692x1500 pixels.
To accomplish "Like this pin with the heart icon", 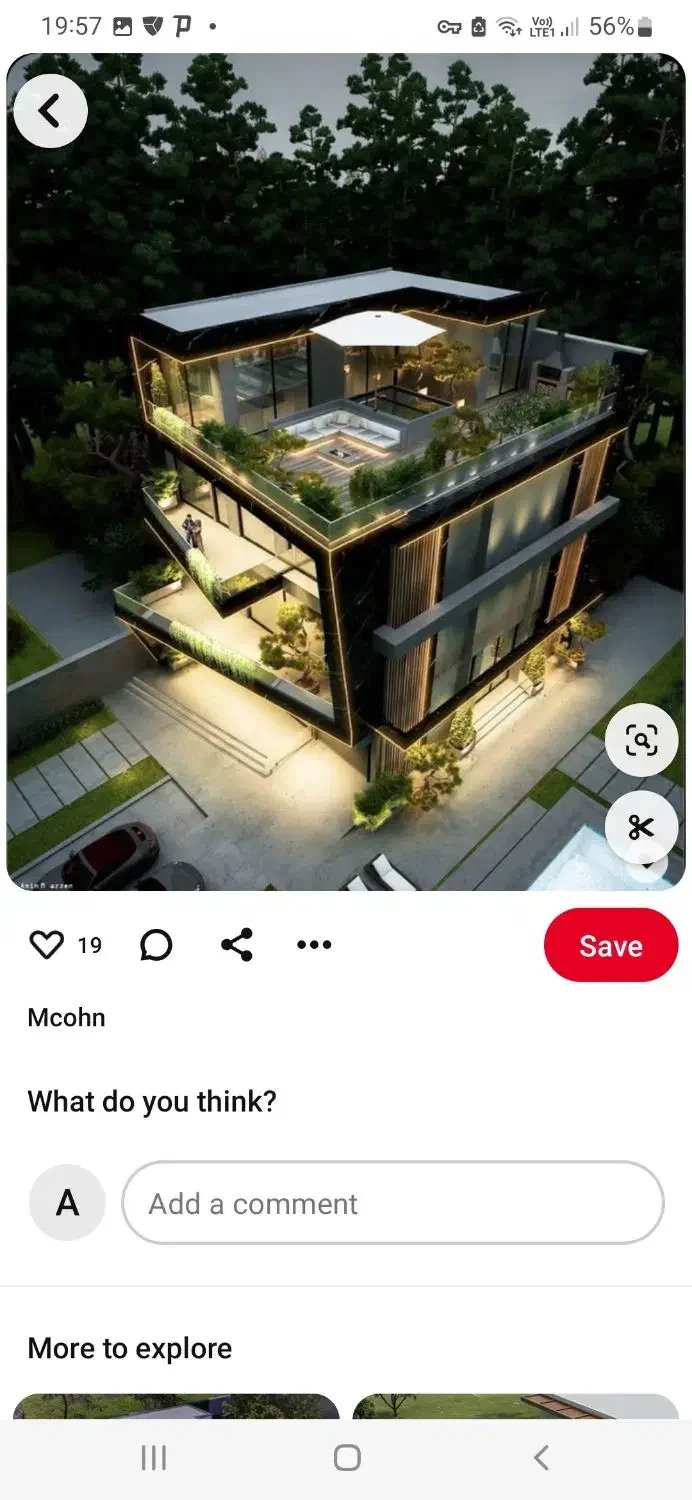I will (47, 945).
